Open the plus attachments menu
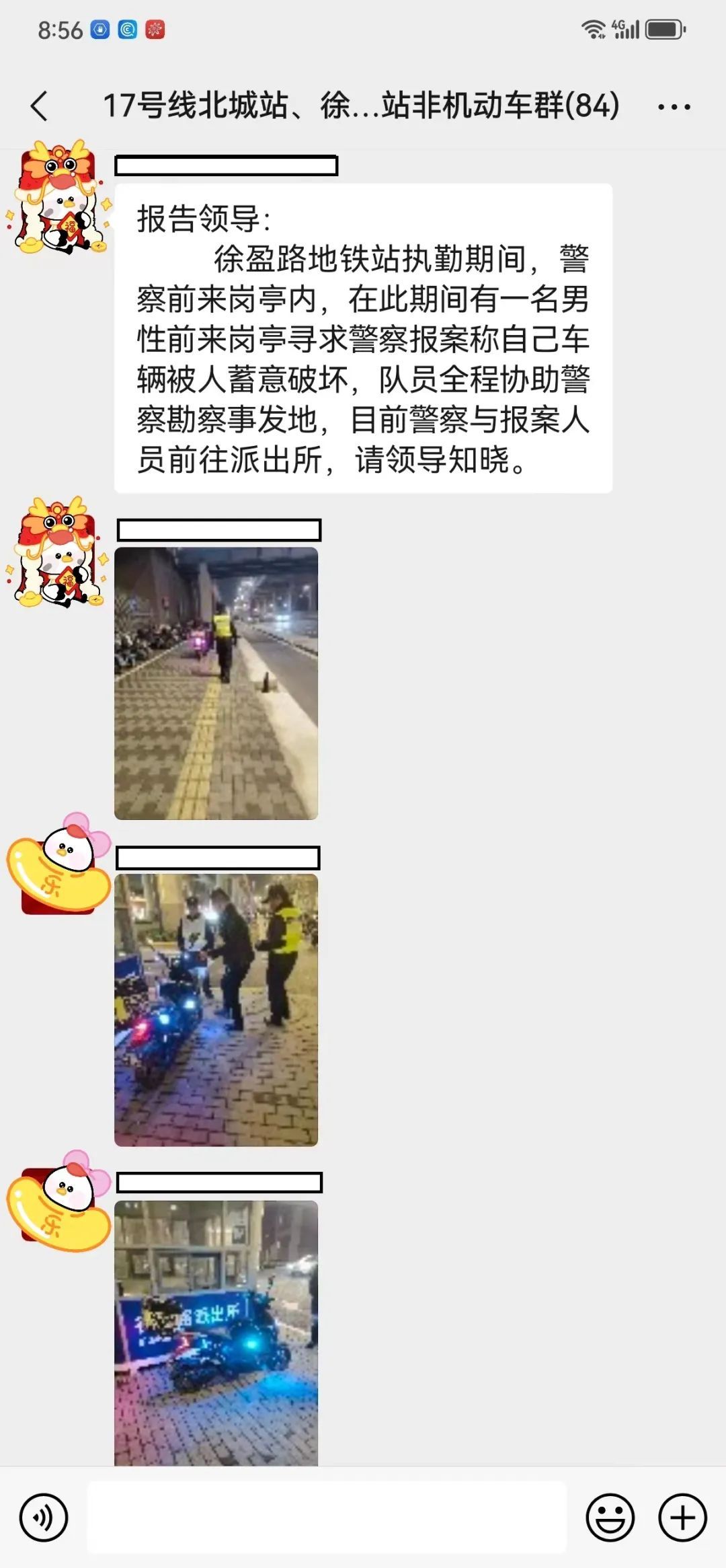The height and width of the screenshot is (1568, 726). (682, 1518)
